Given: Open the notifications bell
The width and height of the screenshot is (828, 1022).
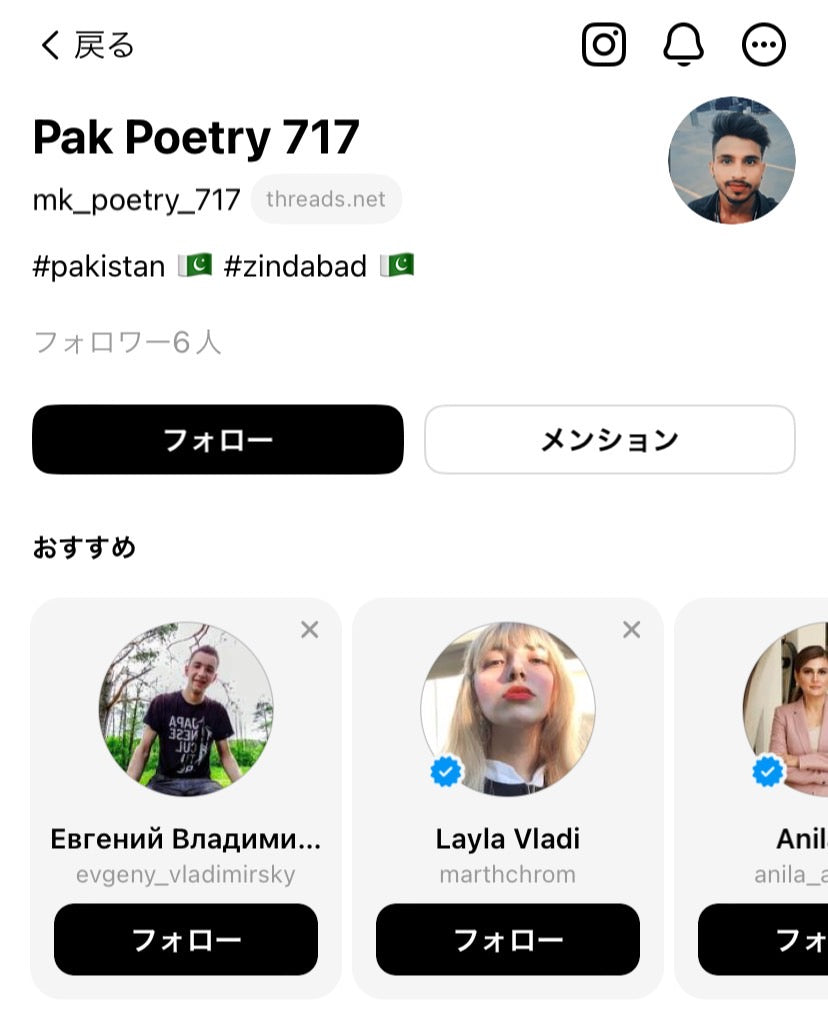Looking at the screenshot, I should (684, 45).
